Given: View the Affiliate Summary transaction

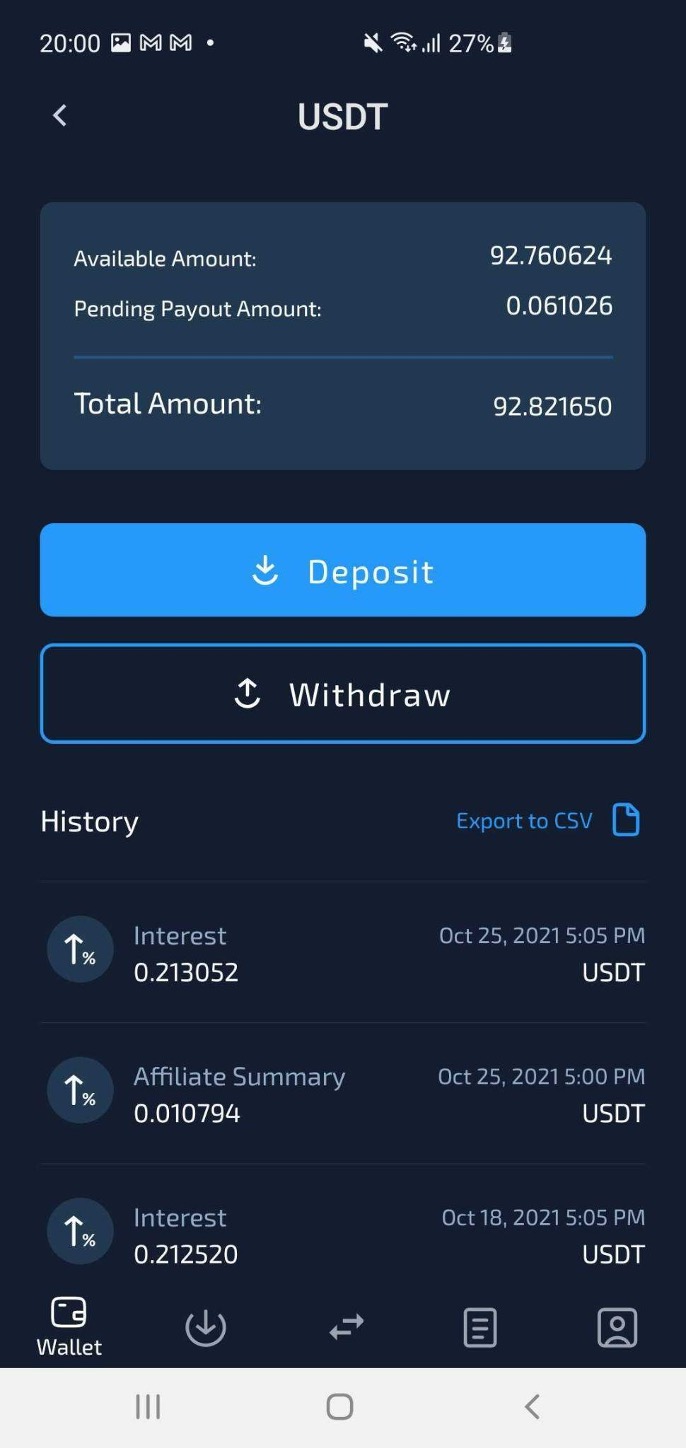Looking at the screenshot, I should pyautogui.click(x=343, y=1094).
